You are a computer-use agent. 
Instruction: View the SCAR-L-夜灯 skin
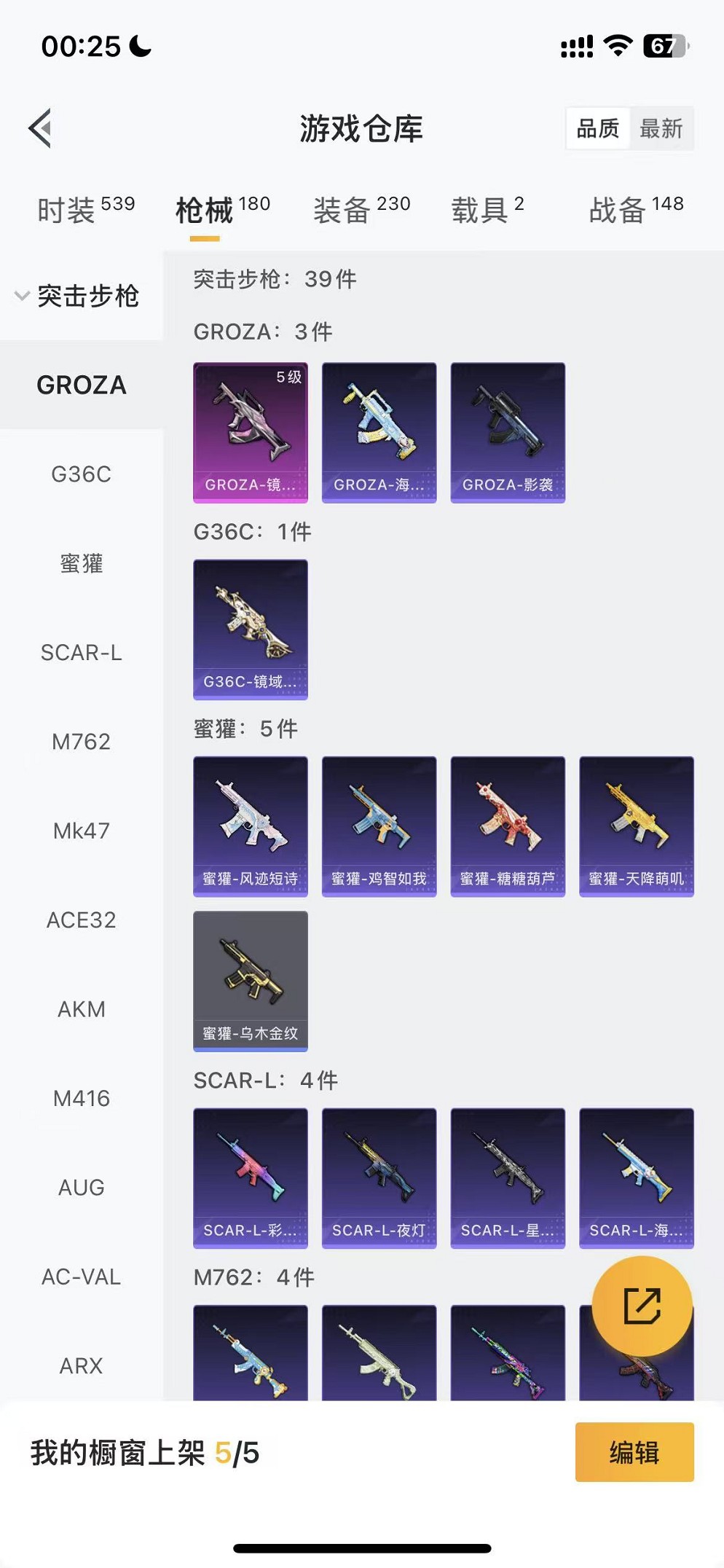click(x=379, y=1177)
